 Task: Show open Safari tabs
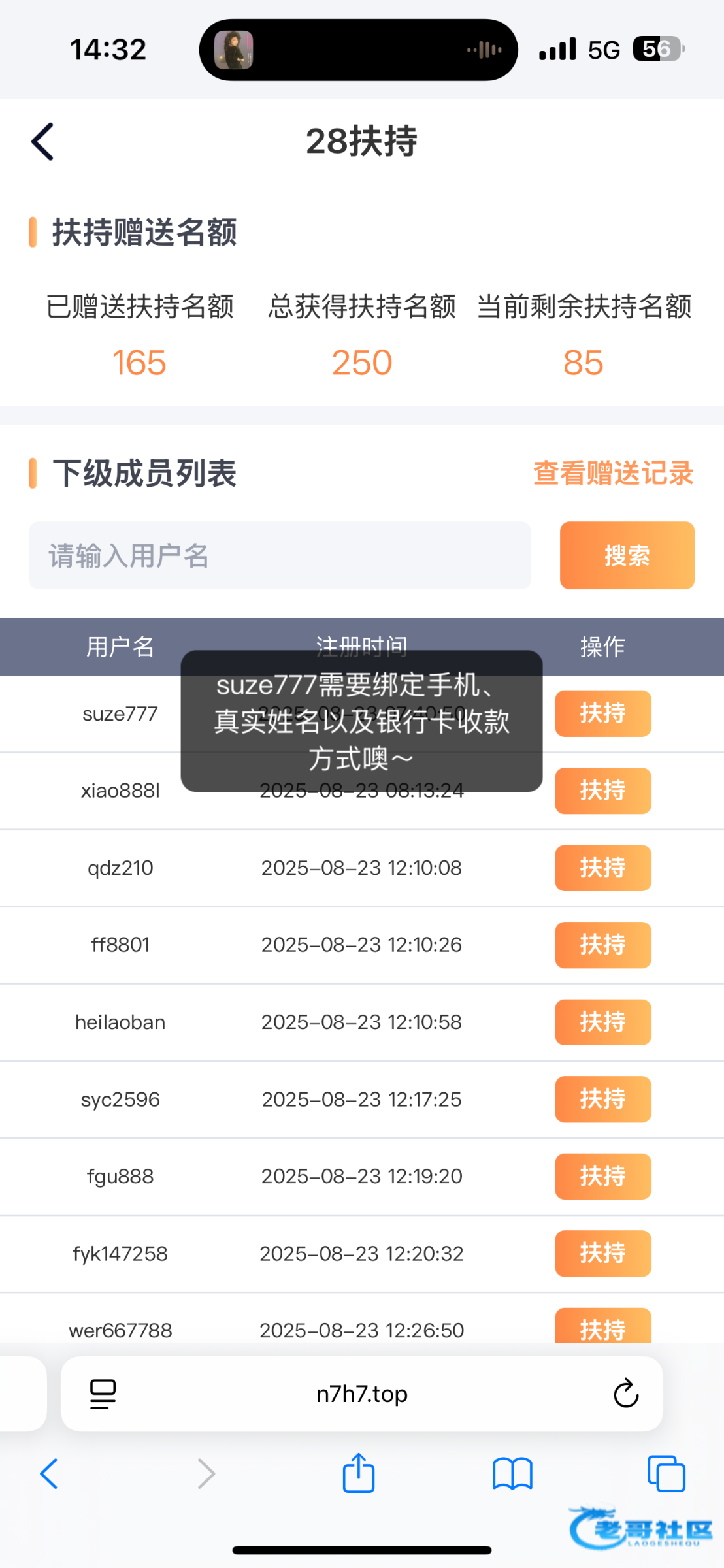666,1474
